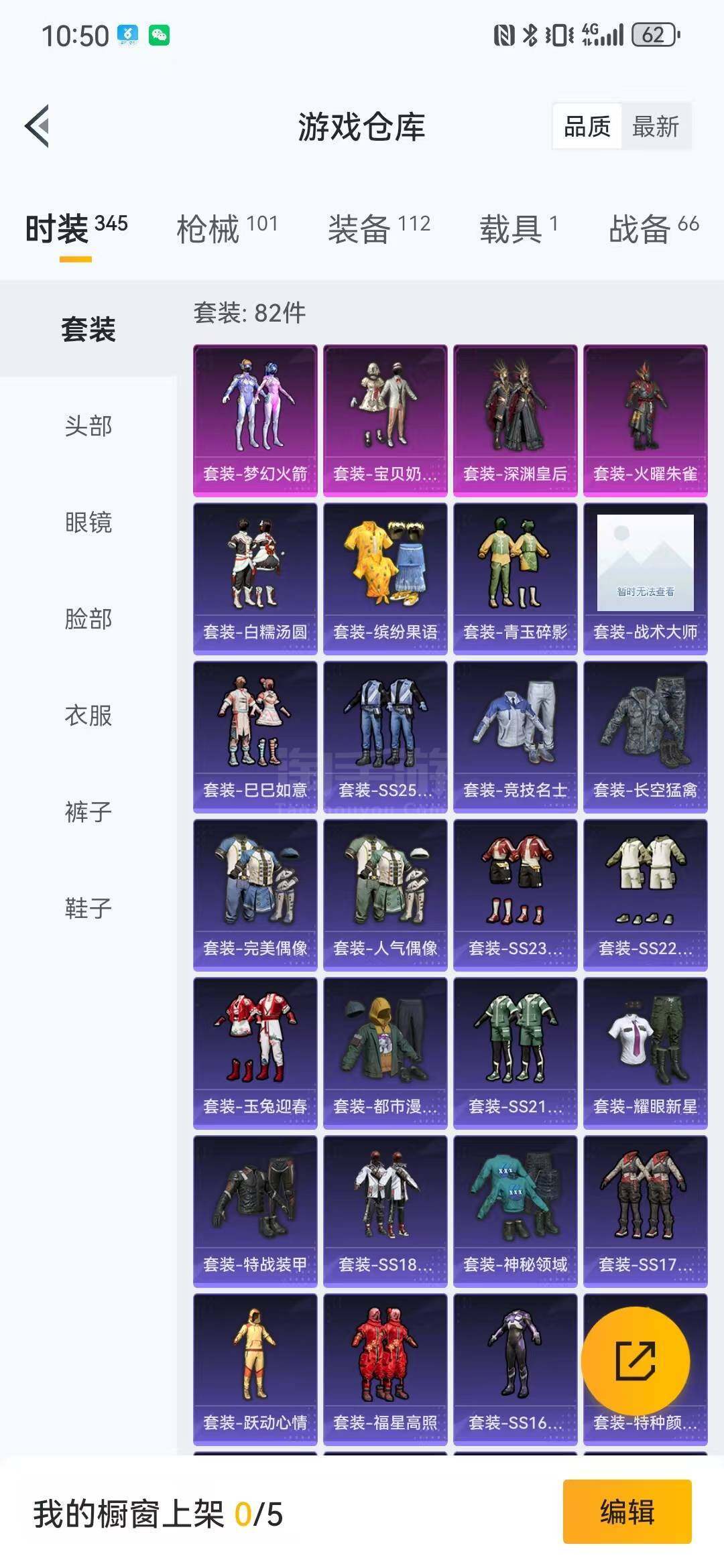Open the 套装-缤纷果语 outfit tile

(385, 578)
